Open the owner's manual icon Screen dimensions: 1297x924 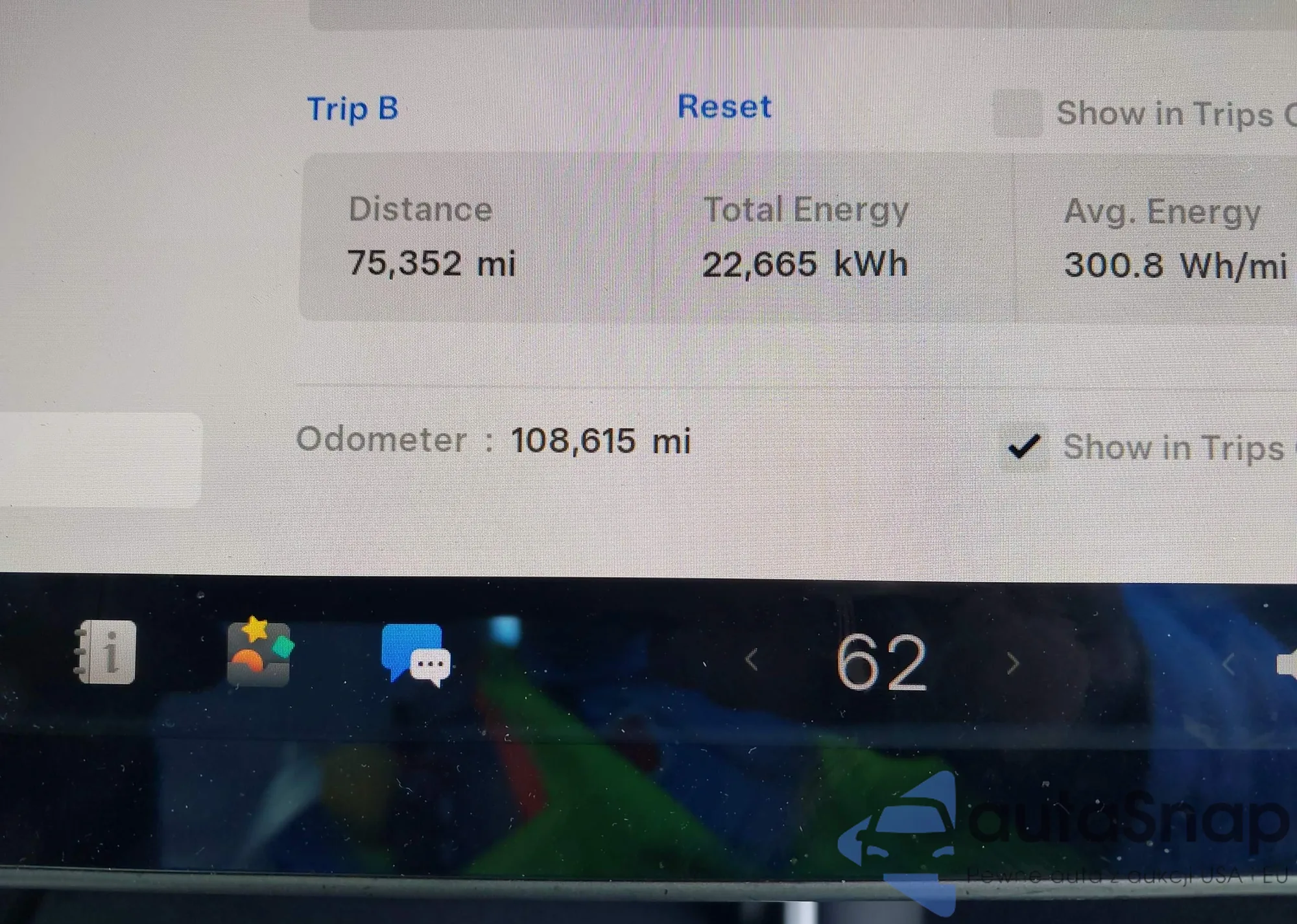[x=106, y=652]
